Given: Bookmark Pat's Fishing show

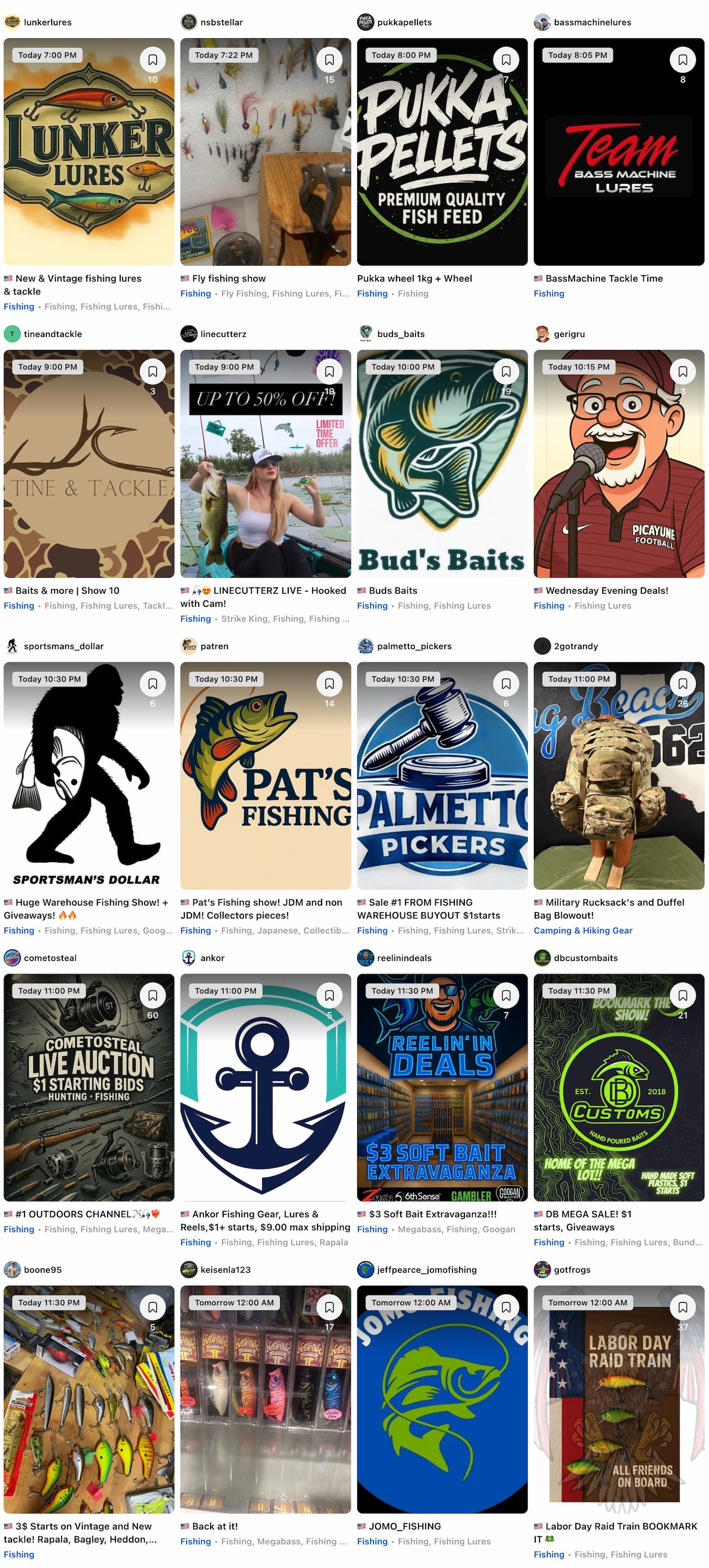Looking at the screenshot, I should (x=329, y=683).
